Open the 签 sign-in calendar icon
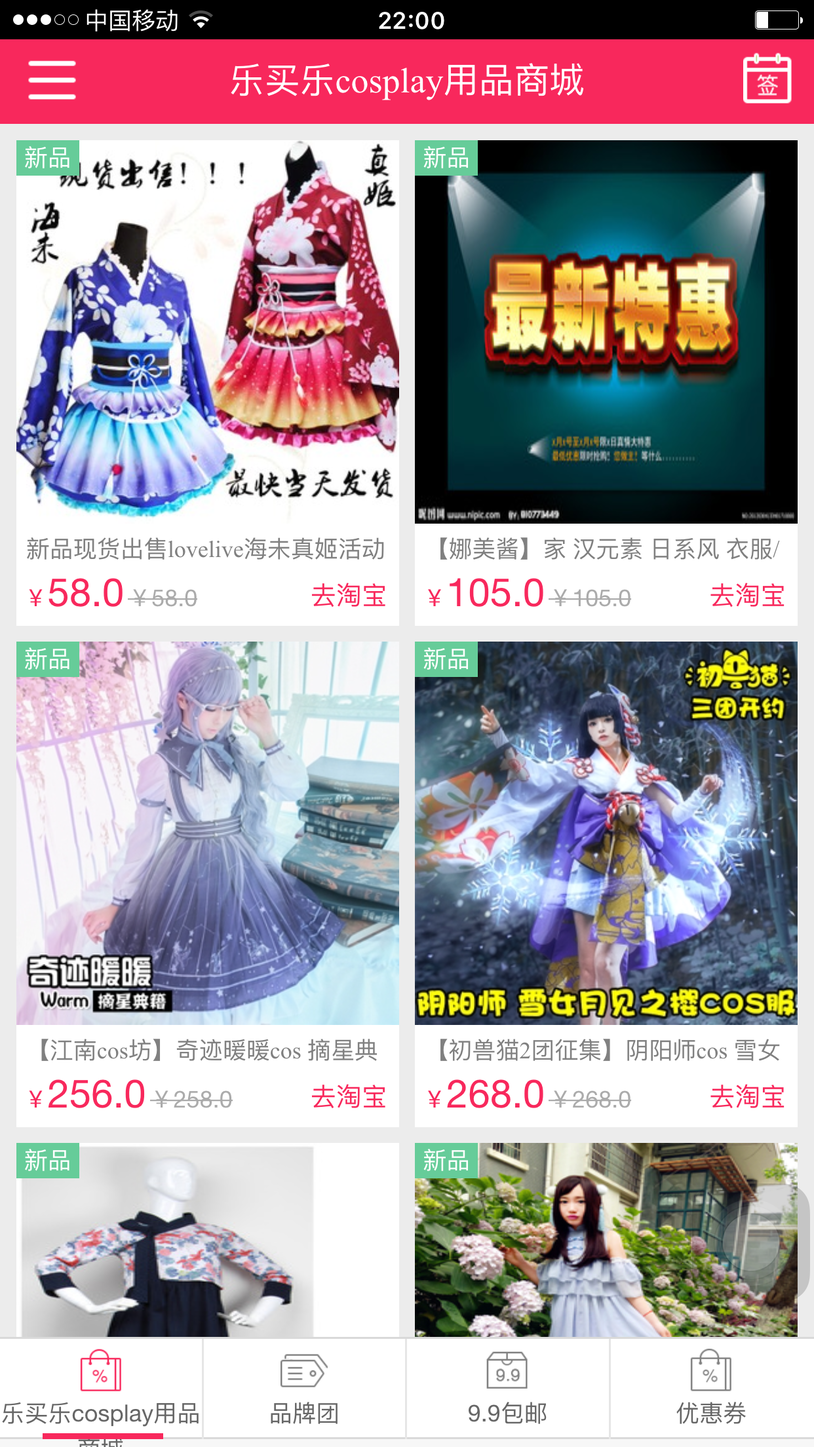The height and width of the screenshot is (1447, 814). coord(767,80)
